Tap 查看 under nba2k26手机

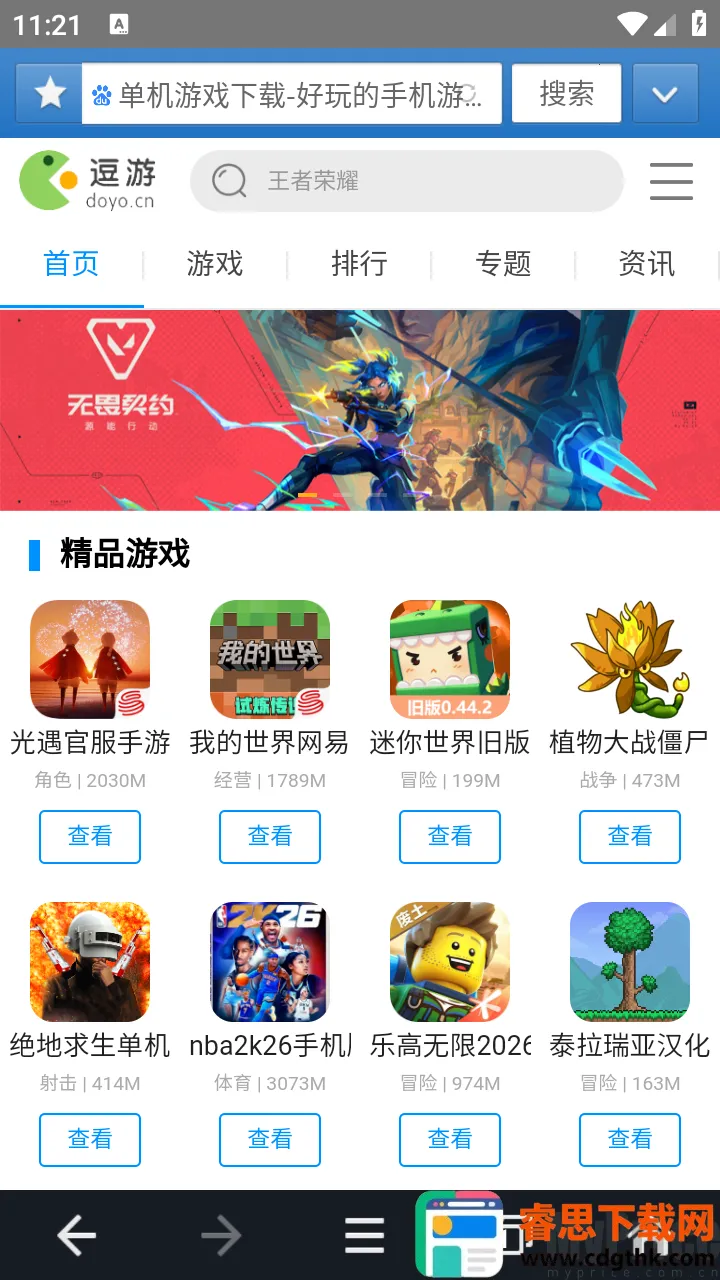[270, 1139]
